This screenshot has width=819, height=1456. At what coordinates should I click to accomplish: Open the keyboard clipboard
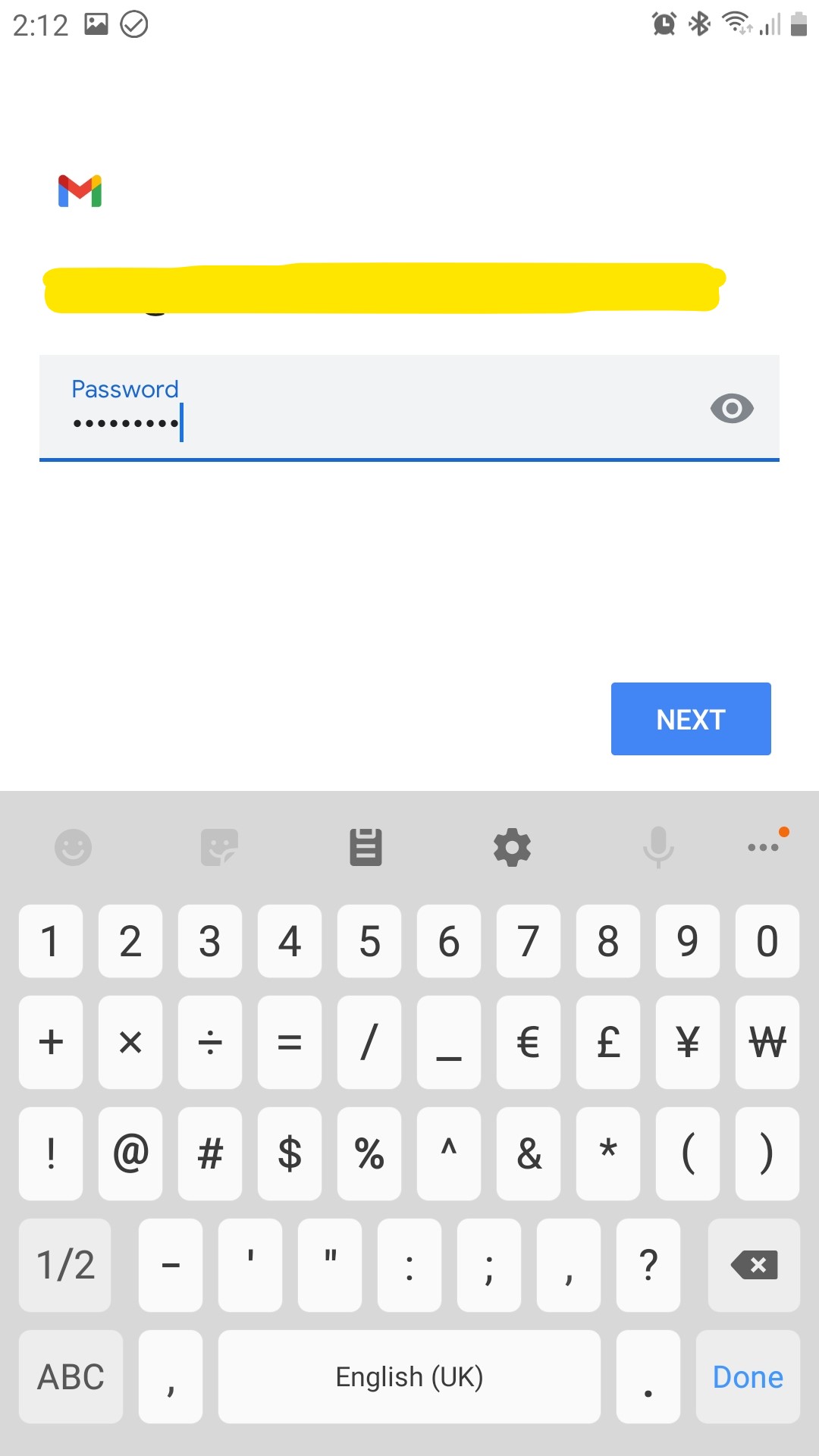click(x=366, y=847)
